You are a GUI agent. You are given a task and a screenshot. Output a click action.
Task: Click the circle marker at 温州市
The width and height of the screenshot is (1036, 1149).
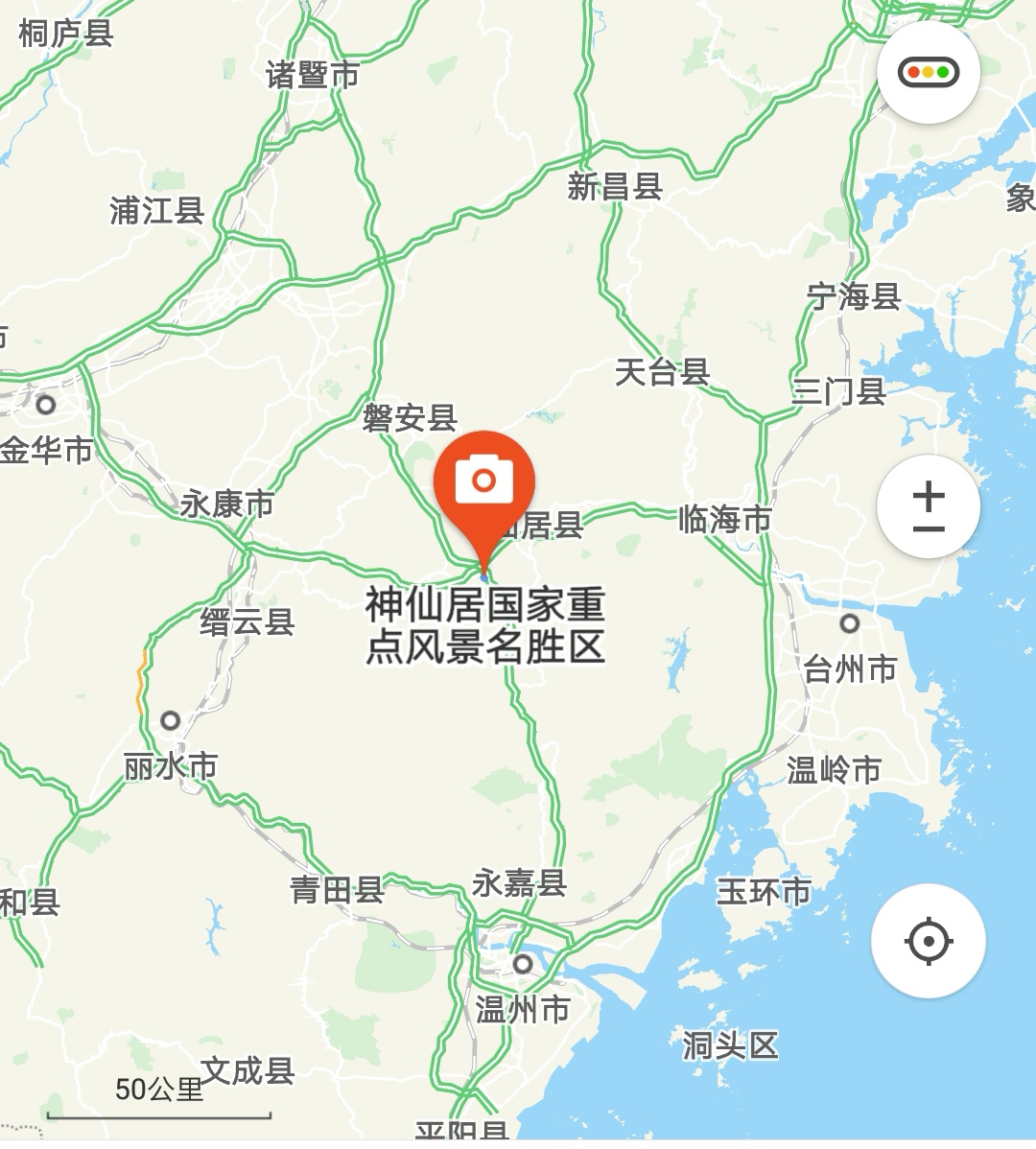(524, 964)
